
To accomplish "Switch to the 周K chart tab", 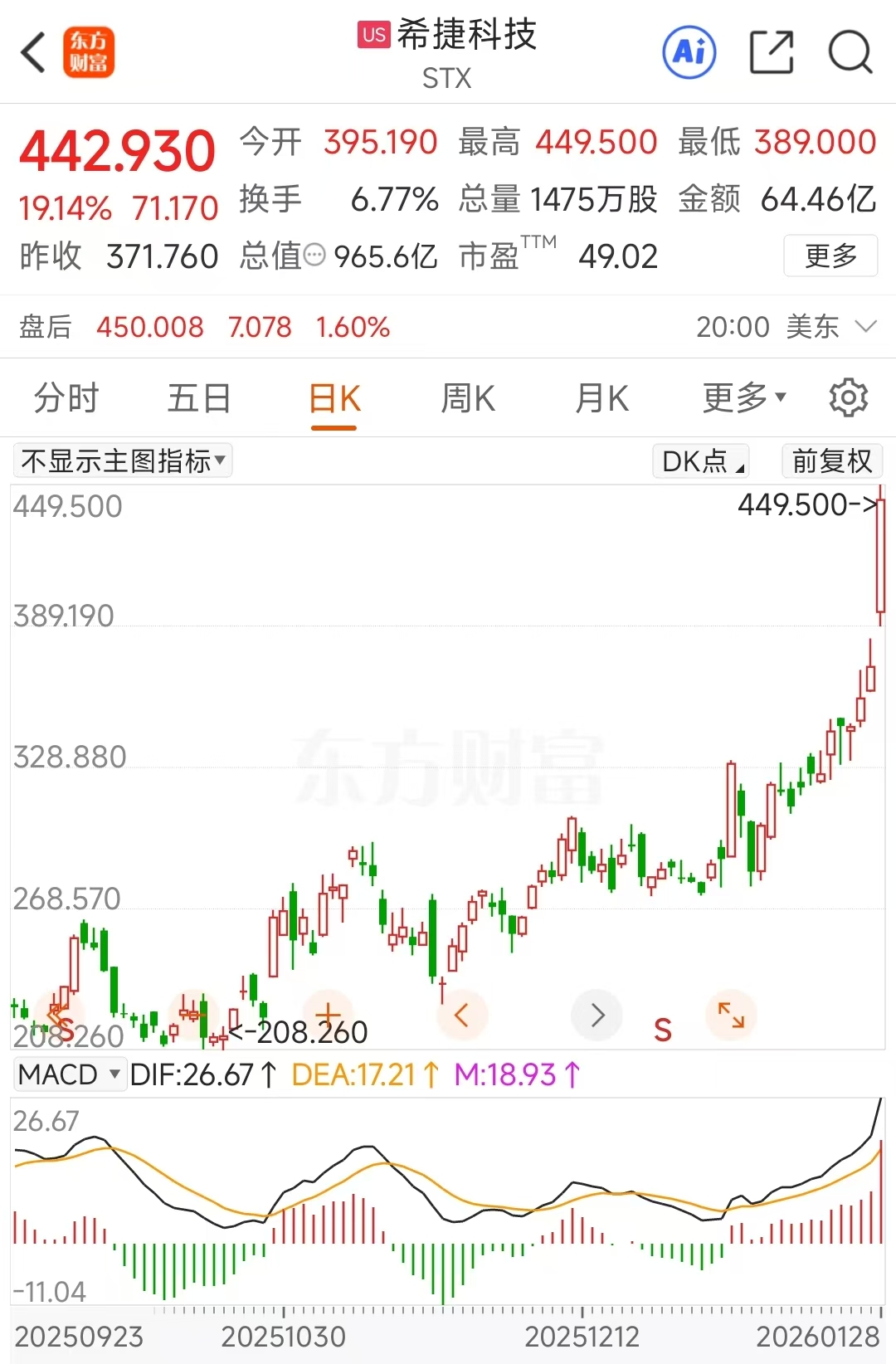I will pos(468,398).
